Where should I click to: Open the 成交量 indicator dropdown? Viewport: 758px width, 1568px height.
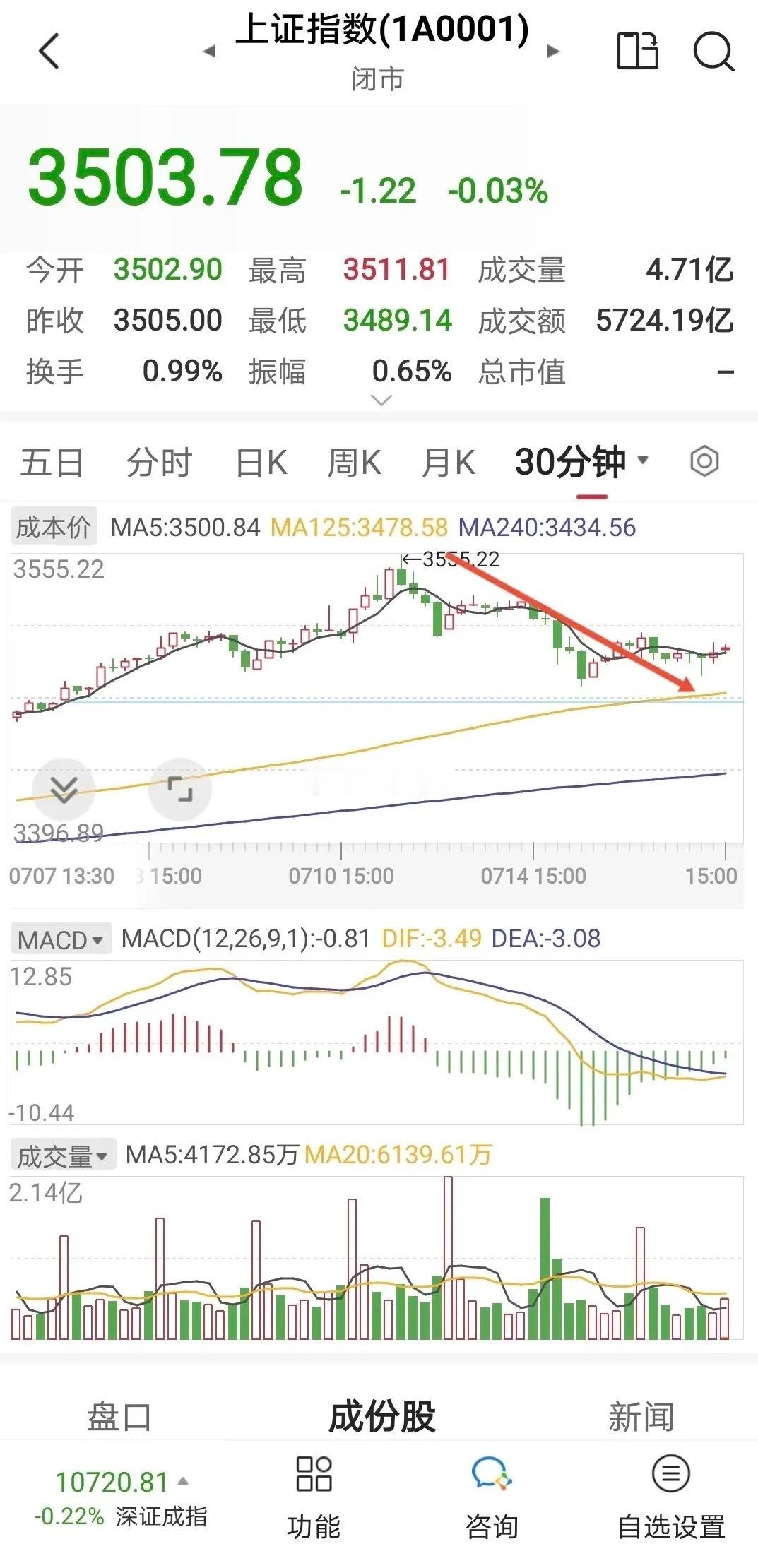pyautogui.click(x=63, y=1156)
